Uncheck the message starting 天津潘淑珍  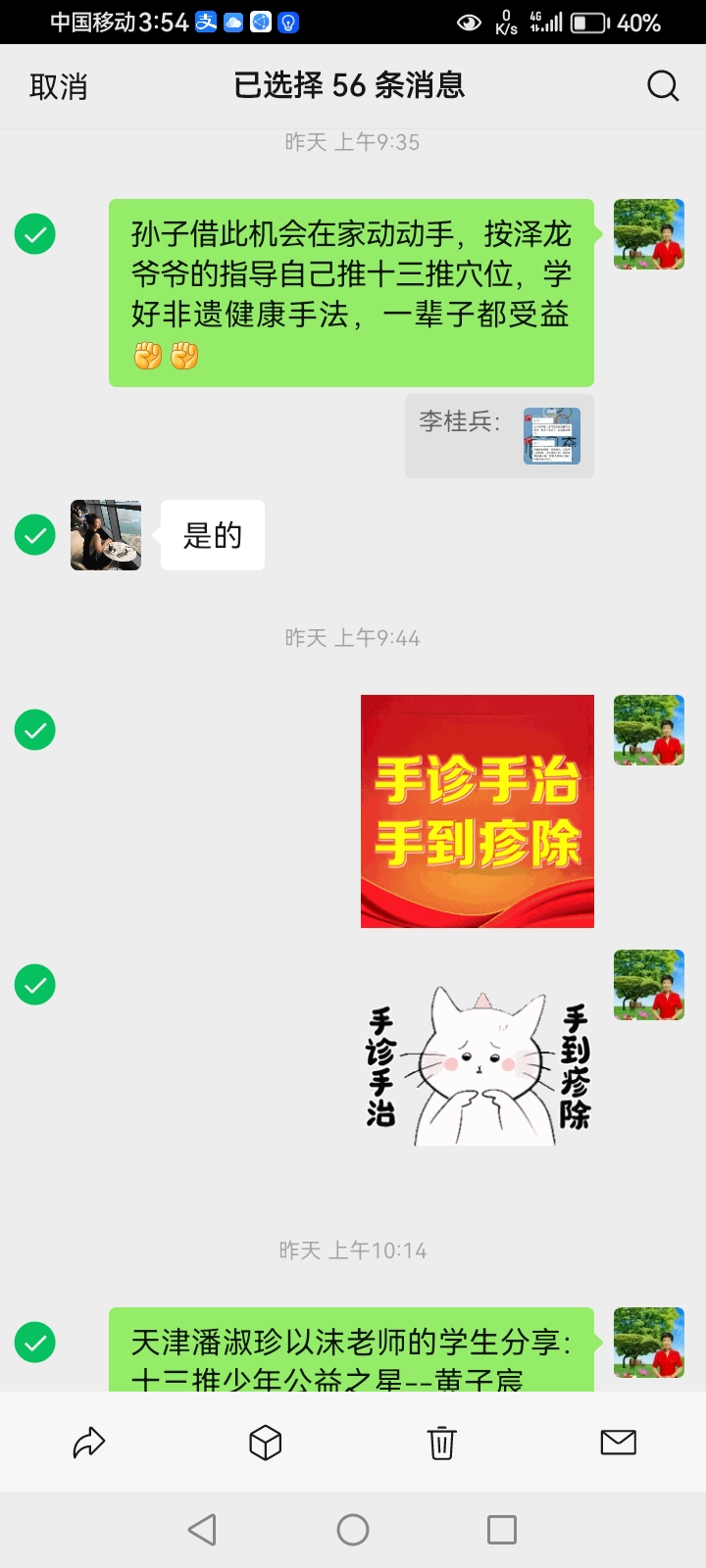[35, 1343]
